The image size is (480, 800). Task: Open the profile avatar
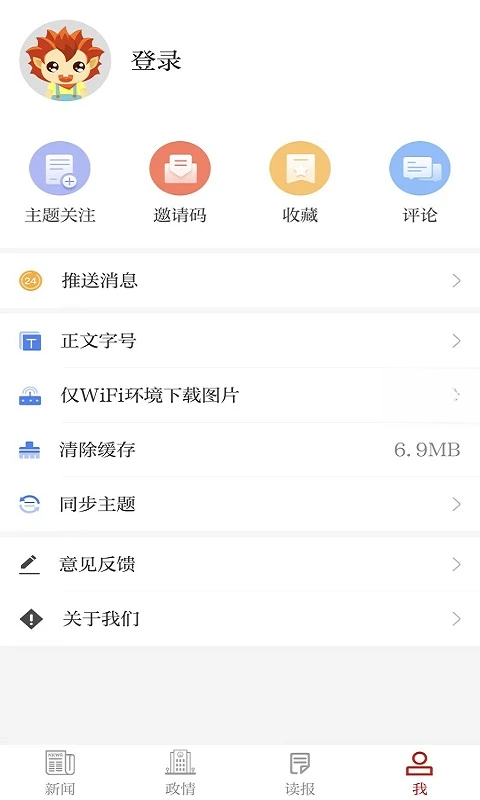pos(65,60)
